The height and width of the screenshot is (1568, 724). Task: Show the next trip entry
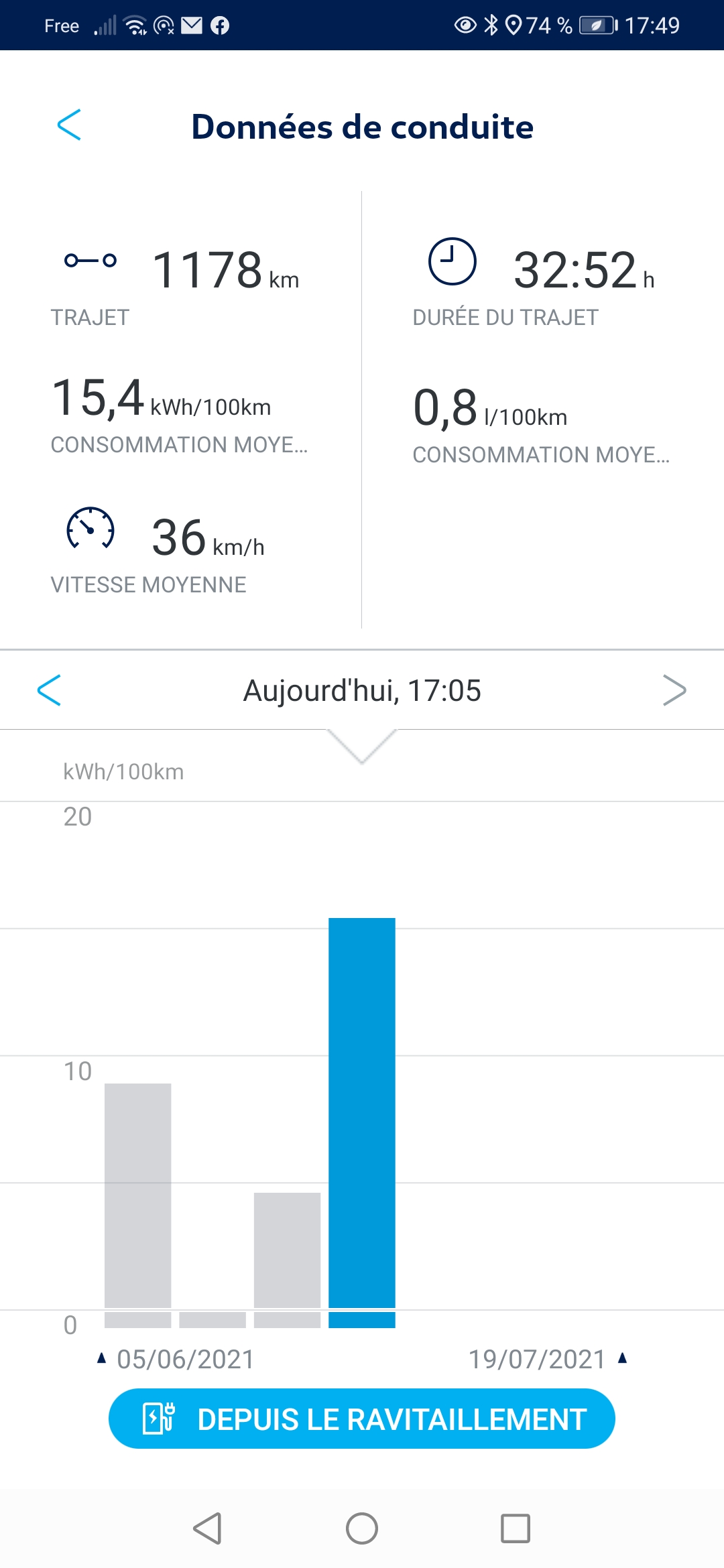(x=674, y=690)
